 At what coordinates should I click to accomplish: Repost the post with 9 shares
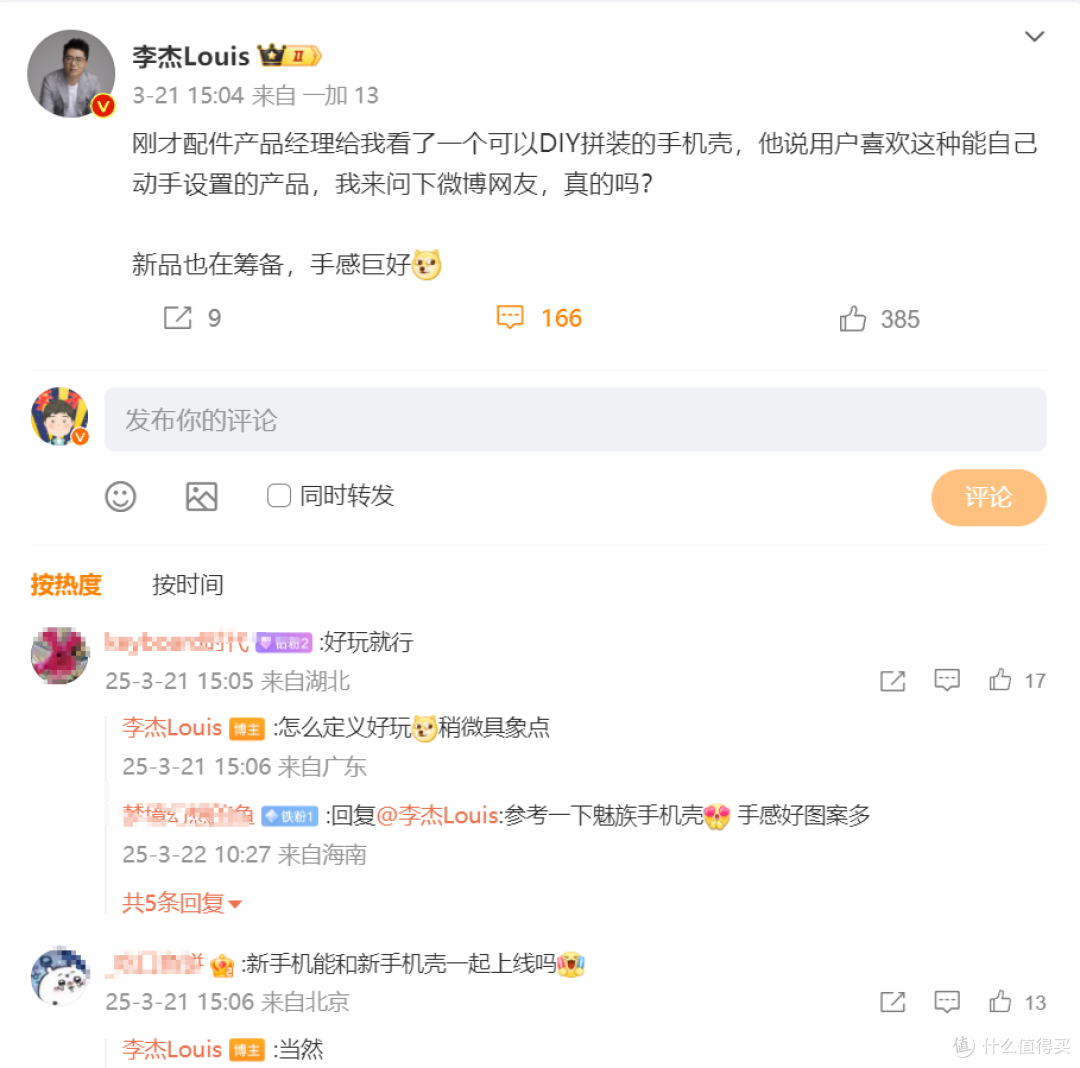[x=177, y=318]
